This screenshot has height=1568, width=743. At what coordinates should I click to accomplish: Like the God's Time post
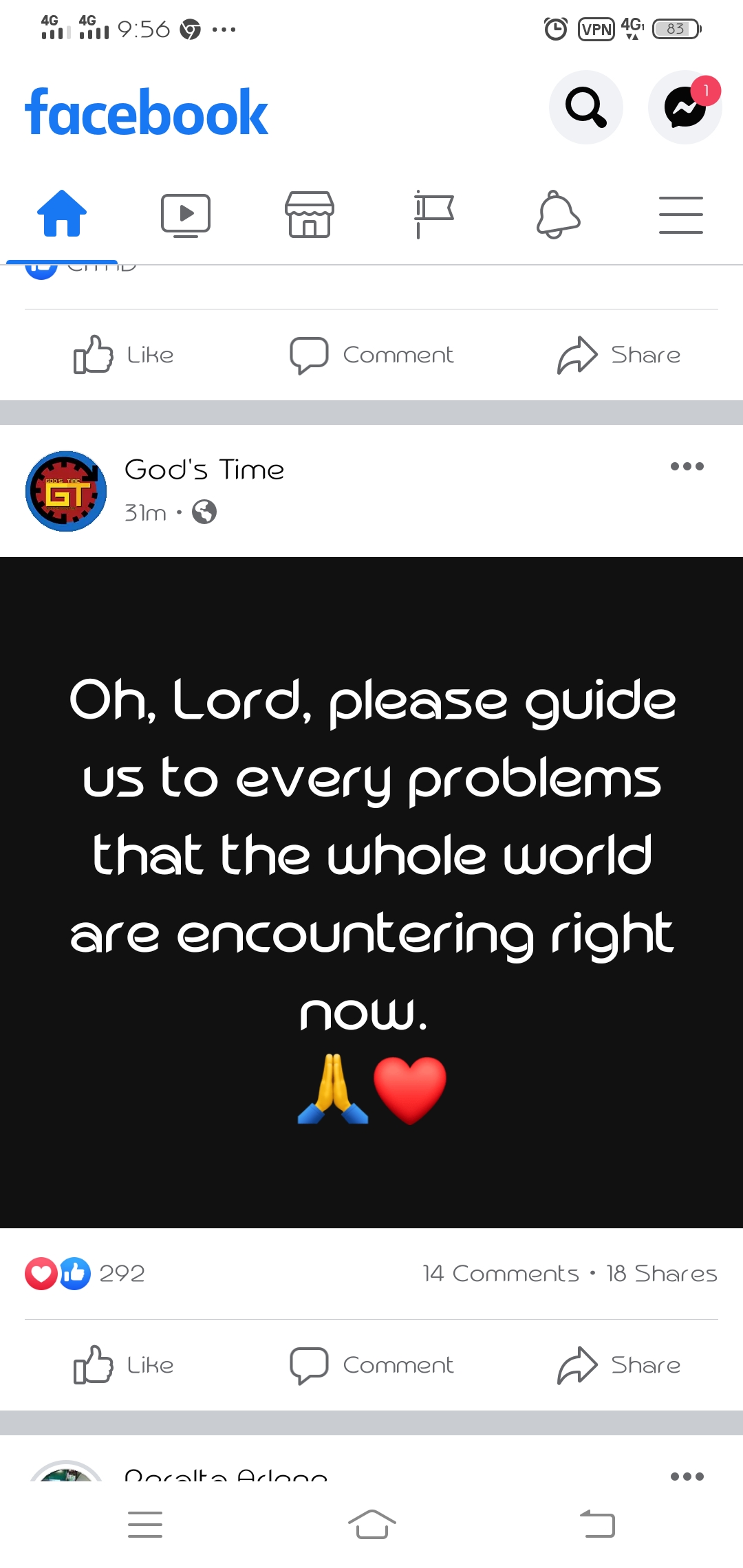click(x=124, y=1365)
